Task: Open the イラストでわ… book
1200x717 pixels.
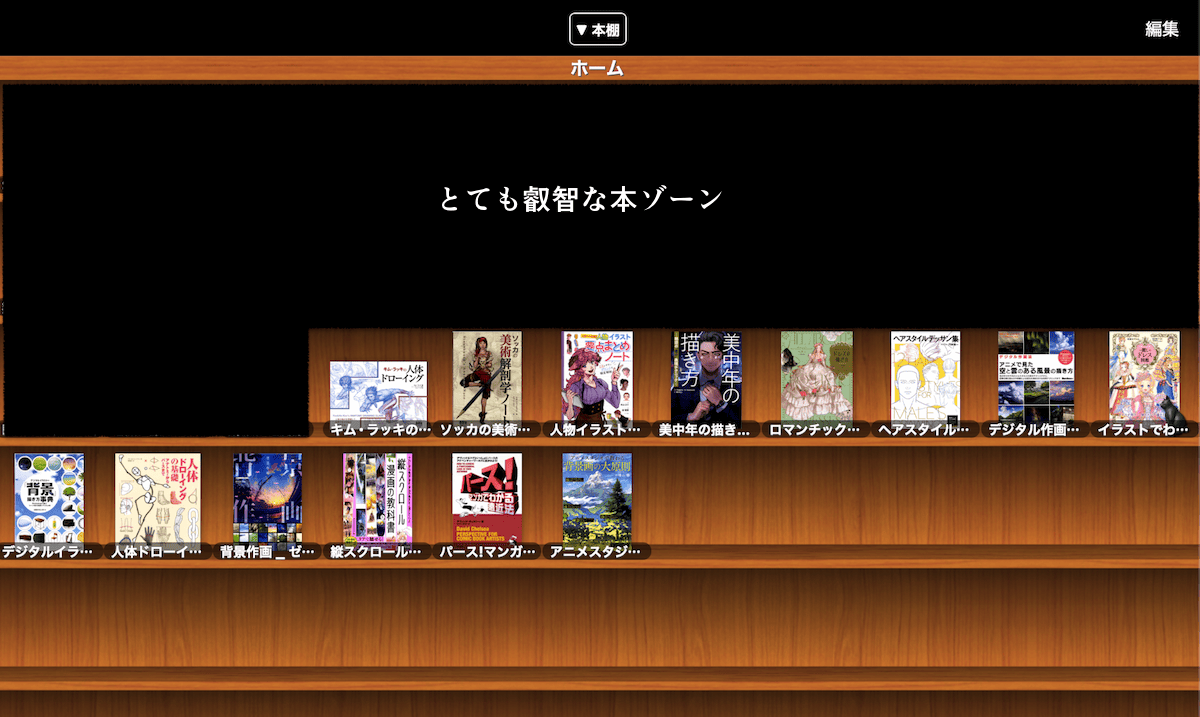Action: 1144,377
